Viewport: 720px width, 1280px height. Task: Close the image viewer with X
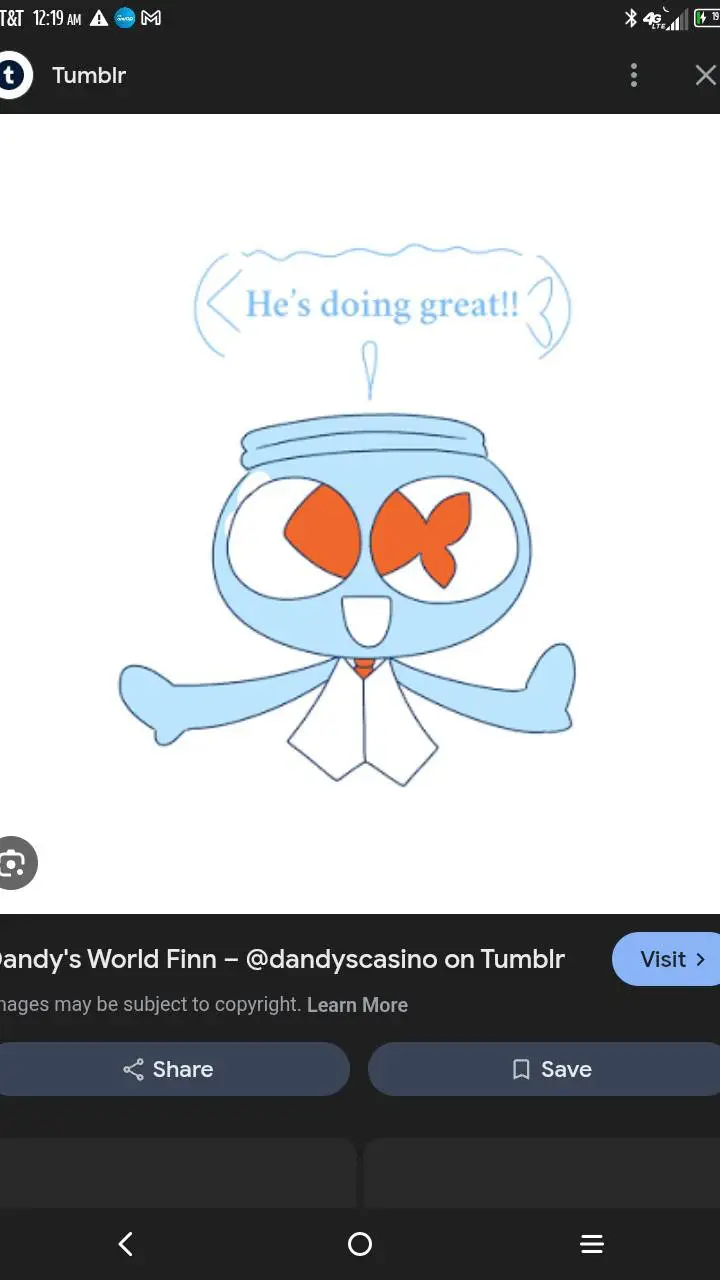(705, 75)
